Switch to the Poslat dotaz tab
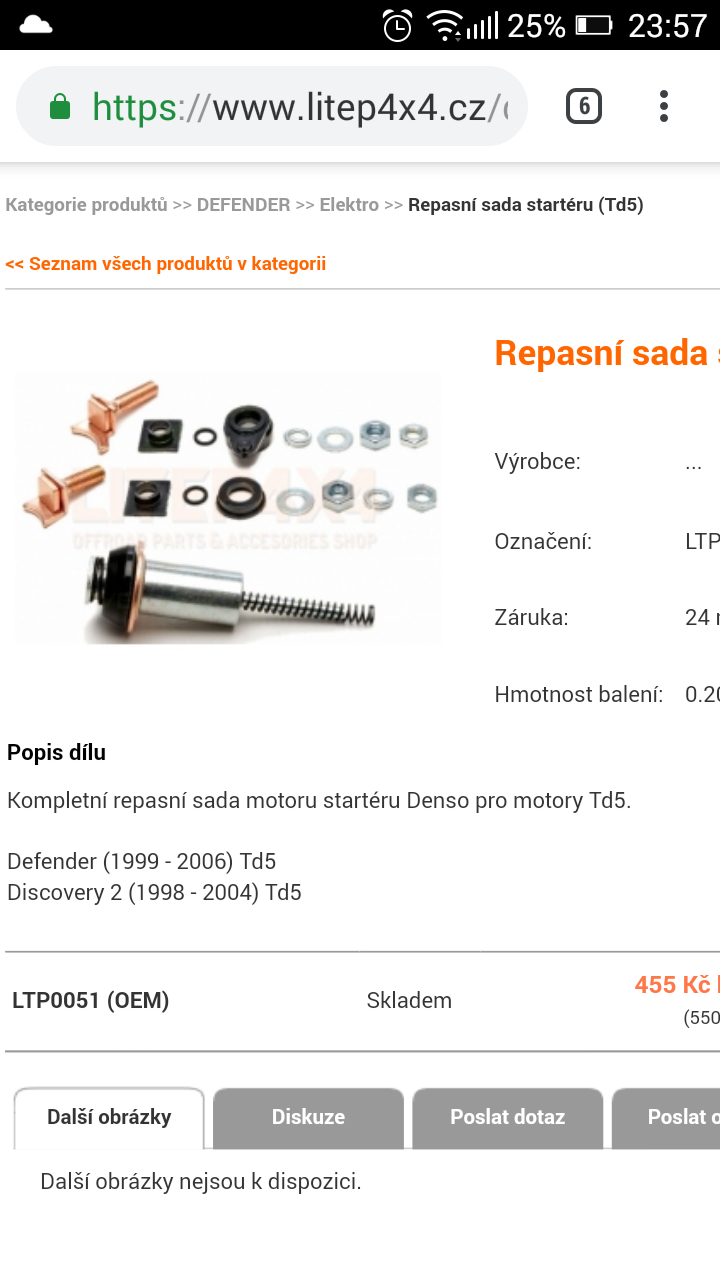Image resolution: width=720 pixels, height=1280 pixels. (x=507, y=1117)
